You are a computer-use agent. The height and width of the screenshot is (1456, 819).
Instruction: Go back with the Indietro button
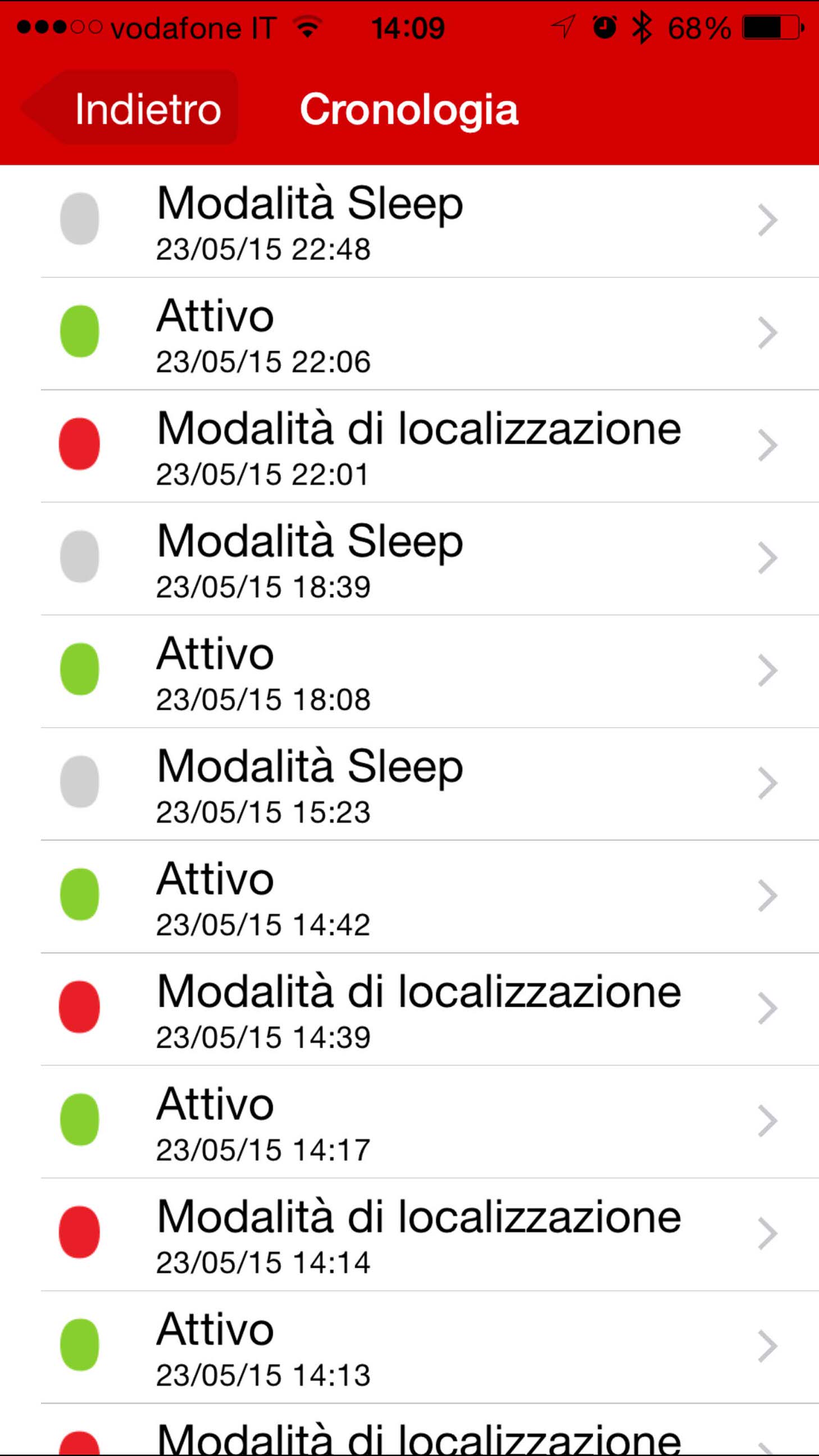(x=131, y=107)
